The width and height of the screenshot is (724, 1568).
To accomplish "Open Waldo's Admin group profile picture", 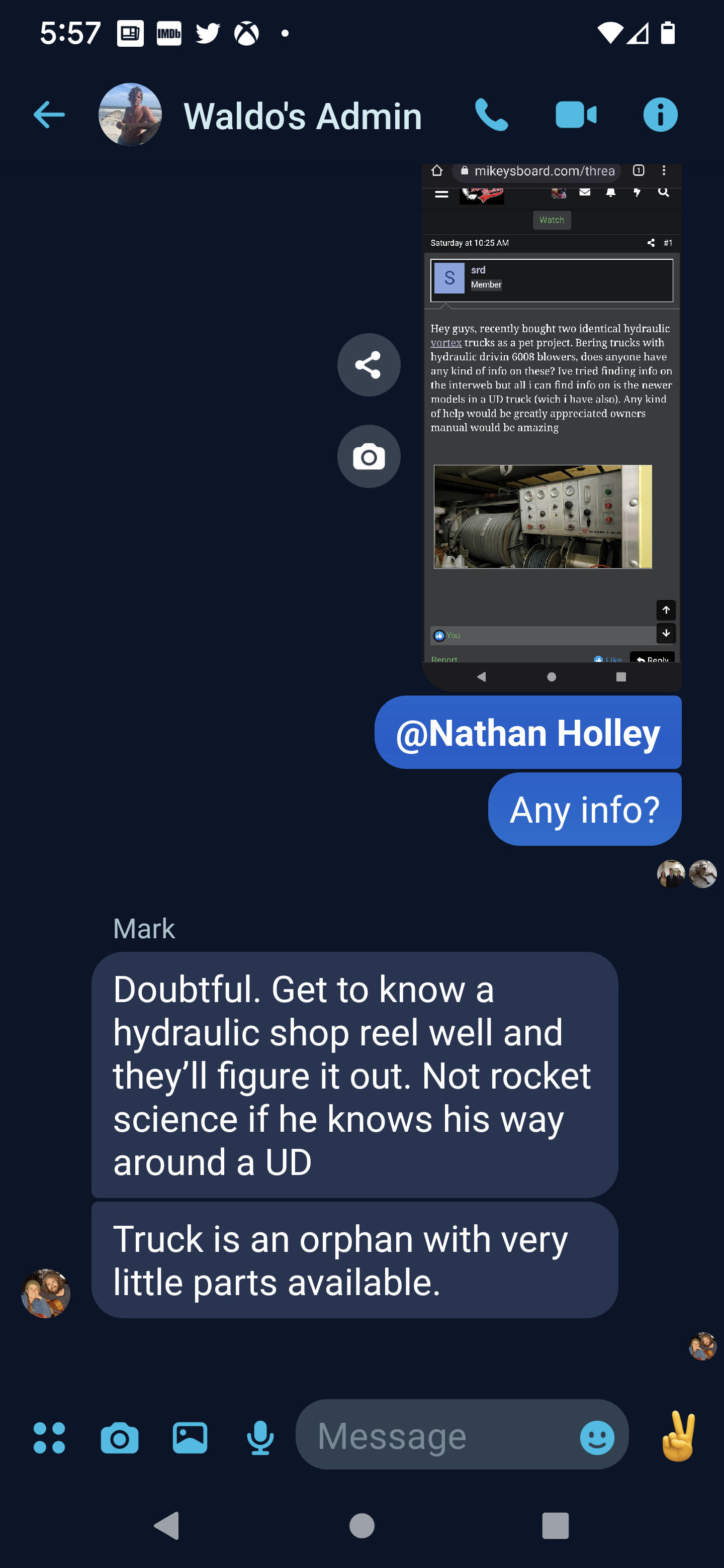I will point(130,115).
